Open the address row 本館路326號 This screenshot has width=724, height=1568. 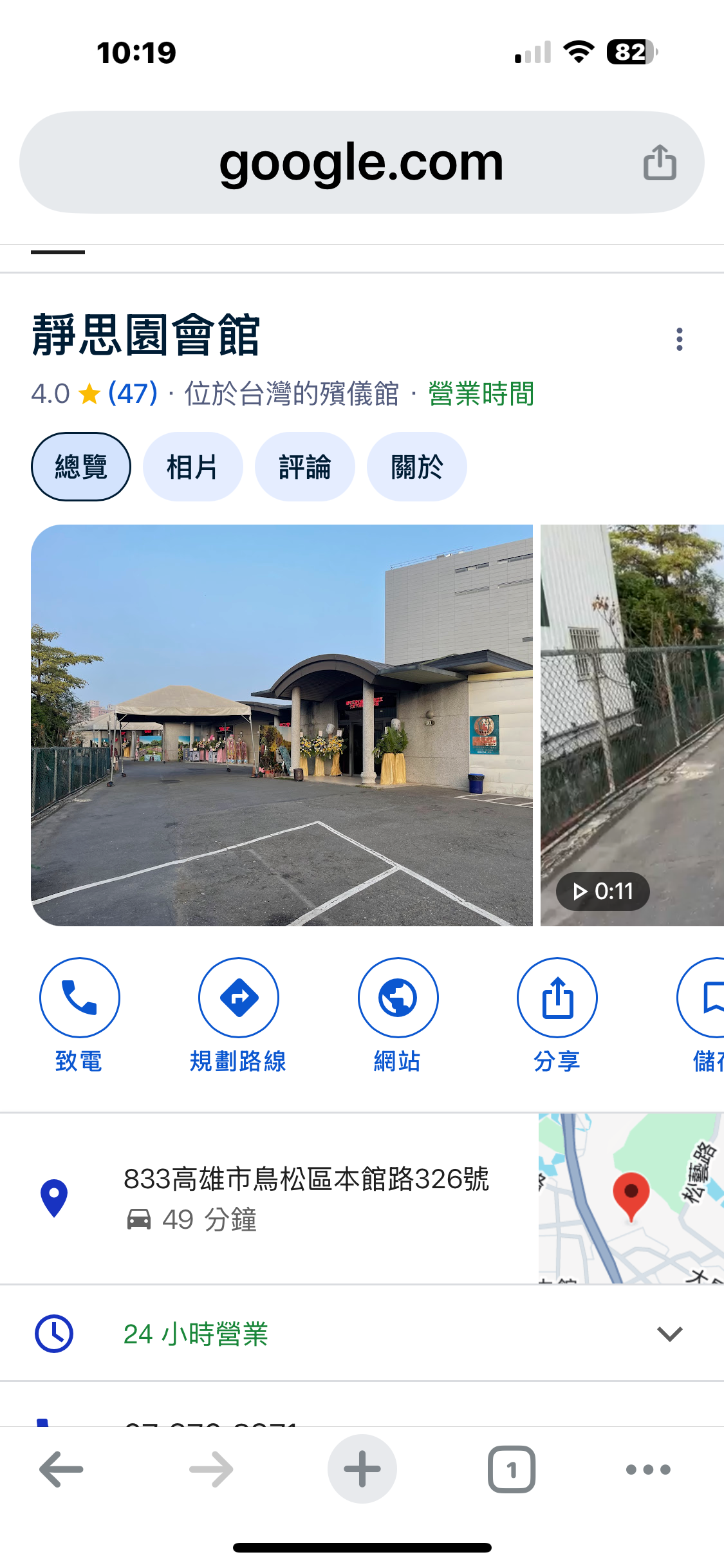click(269, 1199)
